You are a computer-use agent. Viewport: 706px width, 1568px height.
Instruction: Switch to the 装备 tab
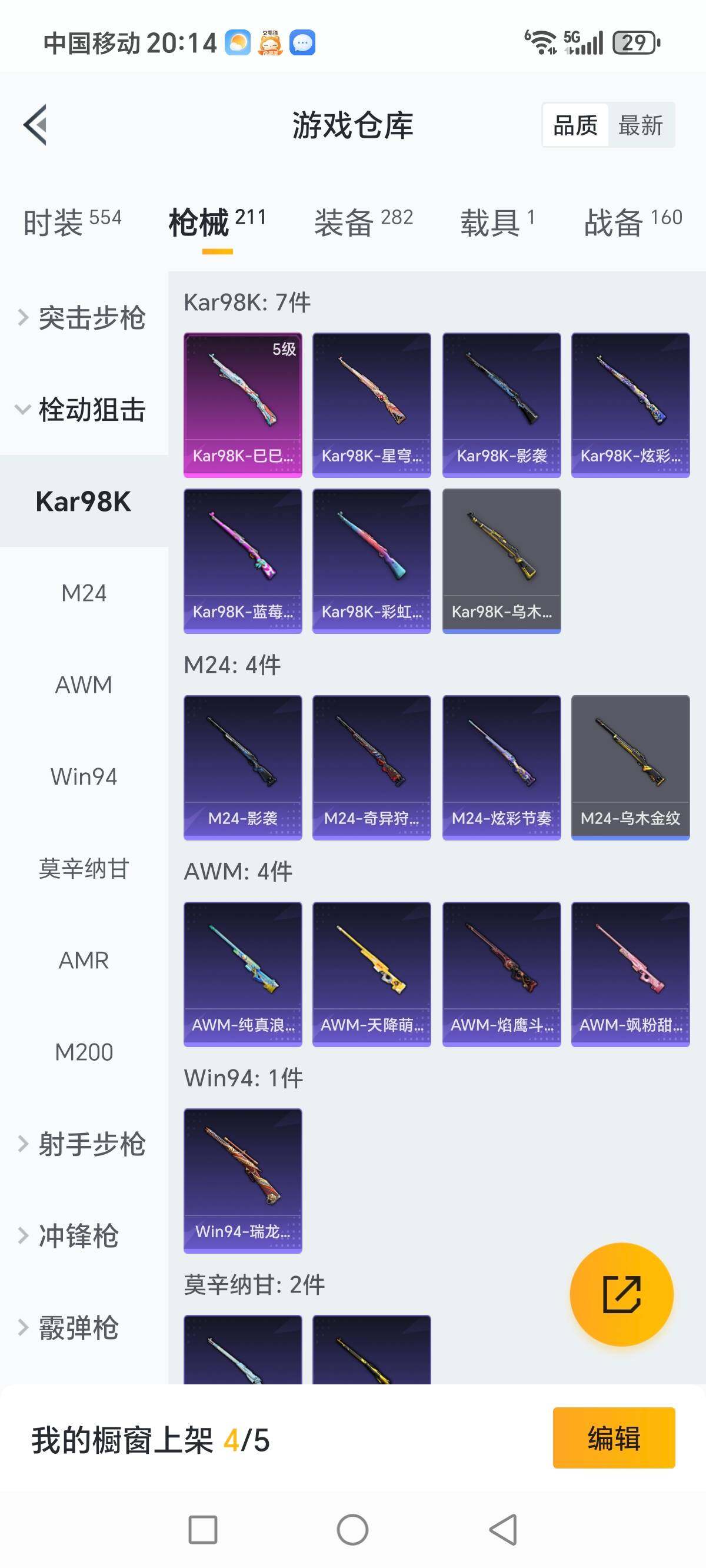364,221
